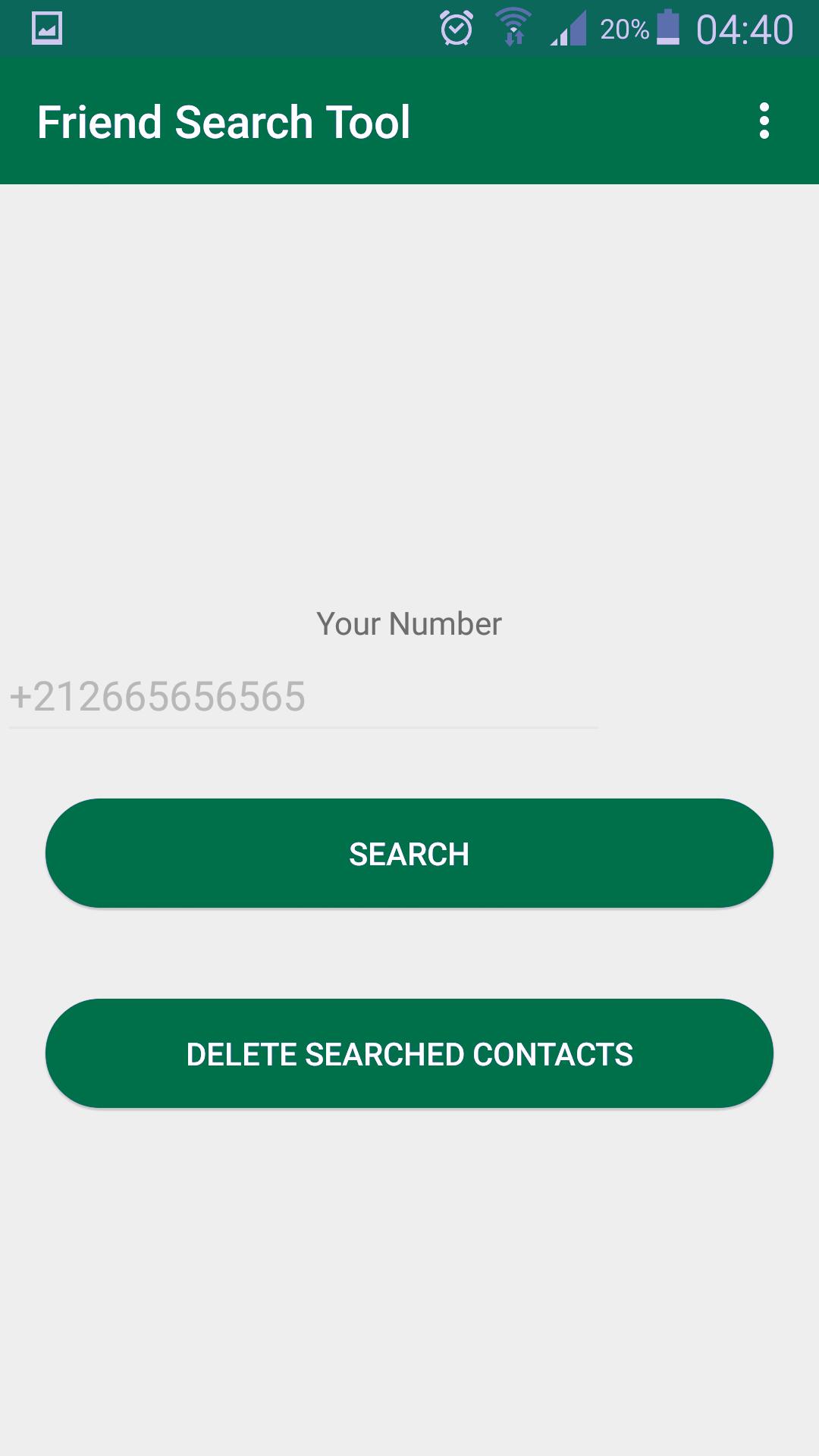Tap the phone number input field
Viewport: 819px width, 1456px height.
click(303, 698)
